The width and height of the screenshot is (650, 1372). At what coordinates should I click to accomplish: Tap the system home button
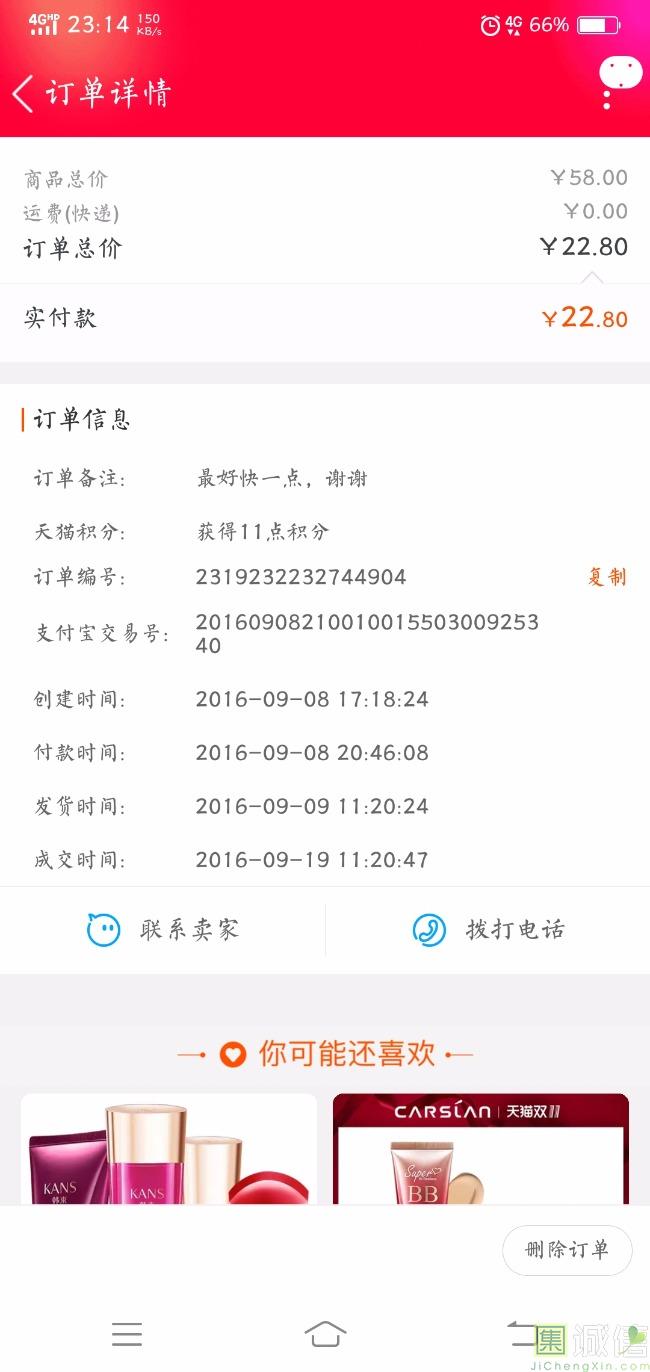[325, 1334]
